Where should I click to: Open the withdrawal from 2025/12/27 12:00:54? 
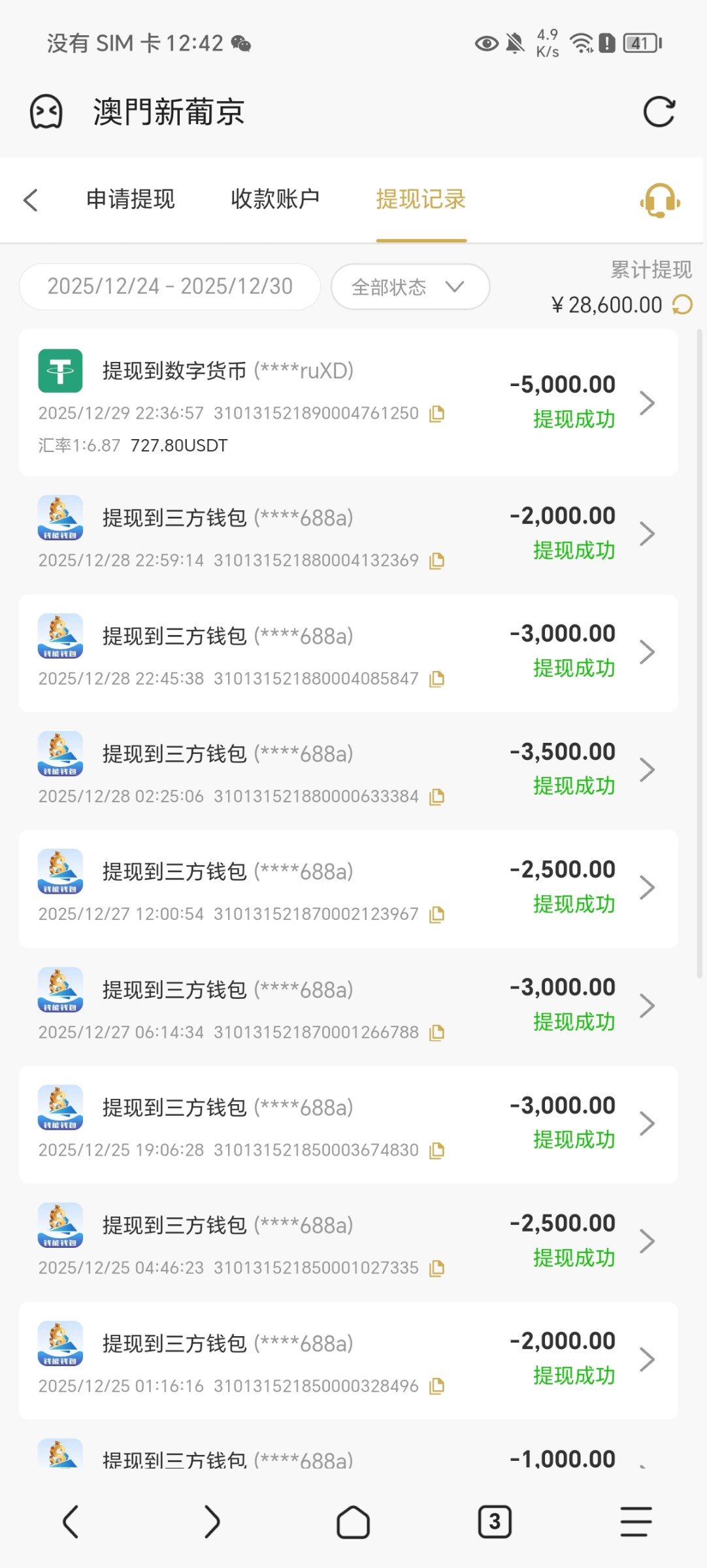click(348, 888)
